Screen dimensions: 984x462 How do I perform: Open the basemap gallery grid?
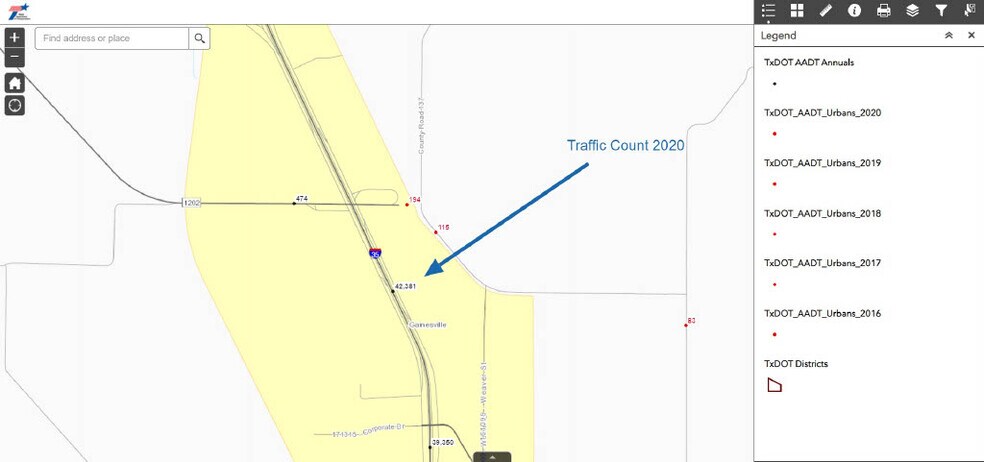point(797,11)
